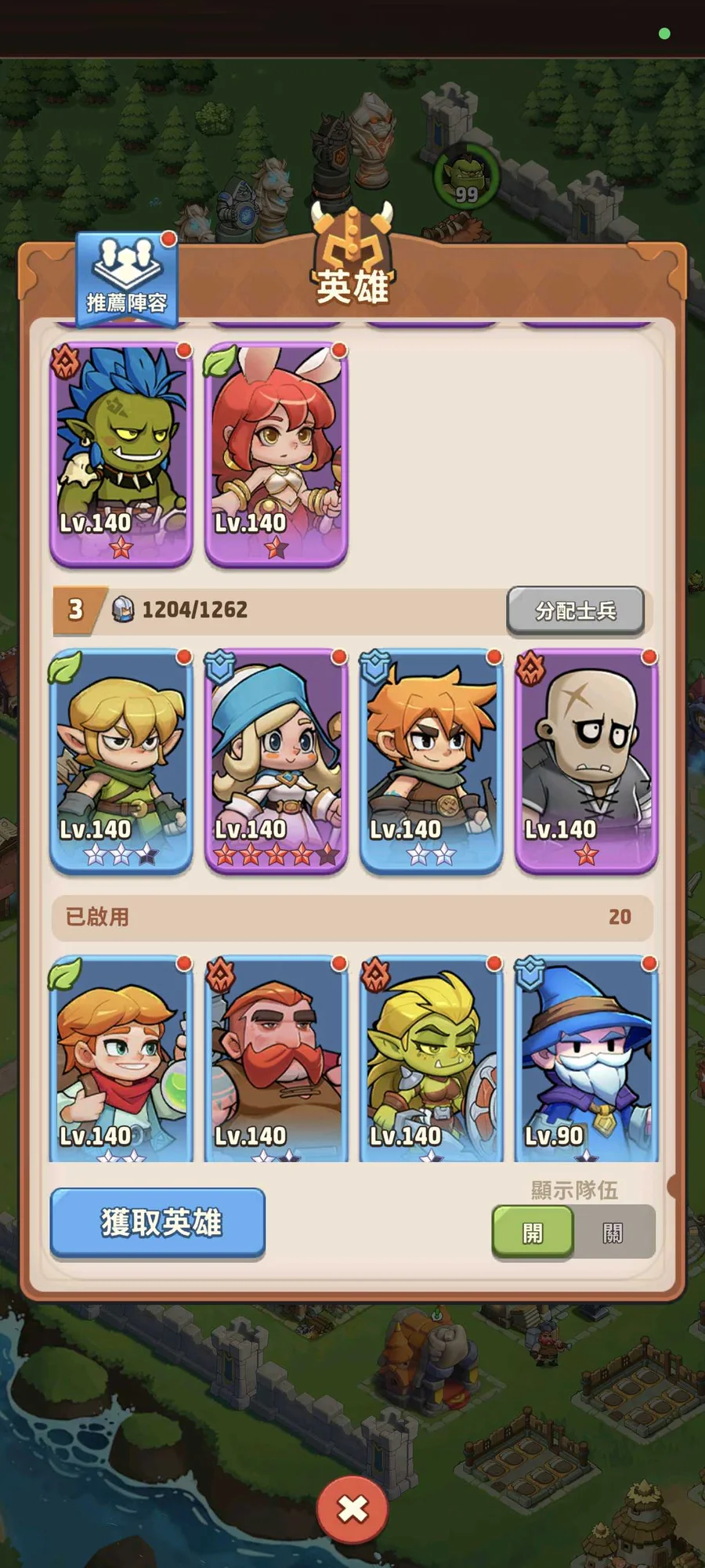Open the bald zombie hero card
Screen dimensions: 705x1568
pos(586,760)
